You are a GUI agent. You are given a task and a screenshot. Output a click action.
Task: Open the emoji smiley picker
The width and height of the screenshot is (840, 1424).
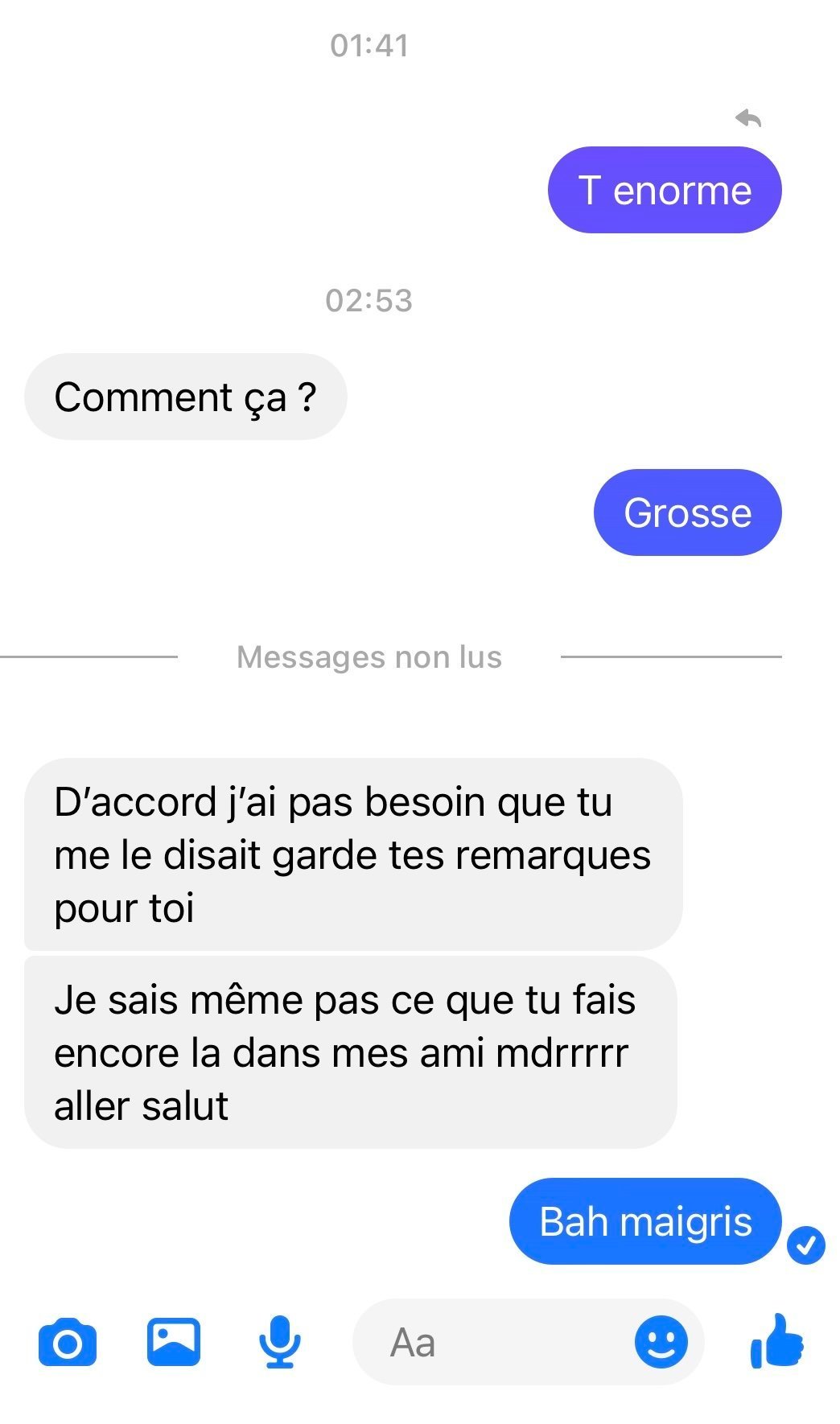click(x=661, y=1342)
